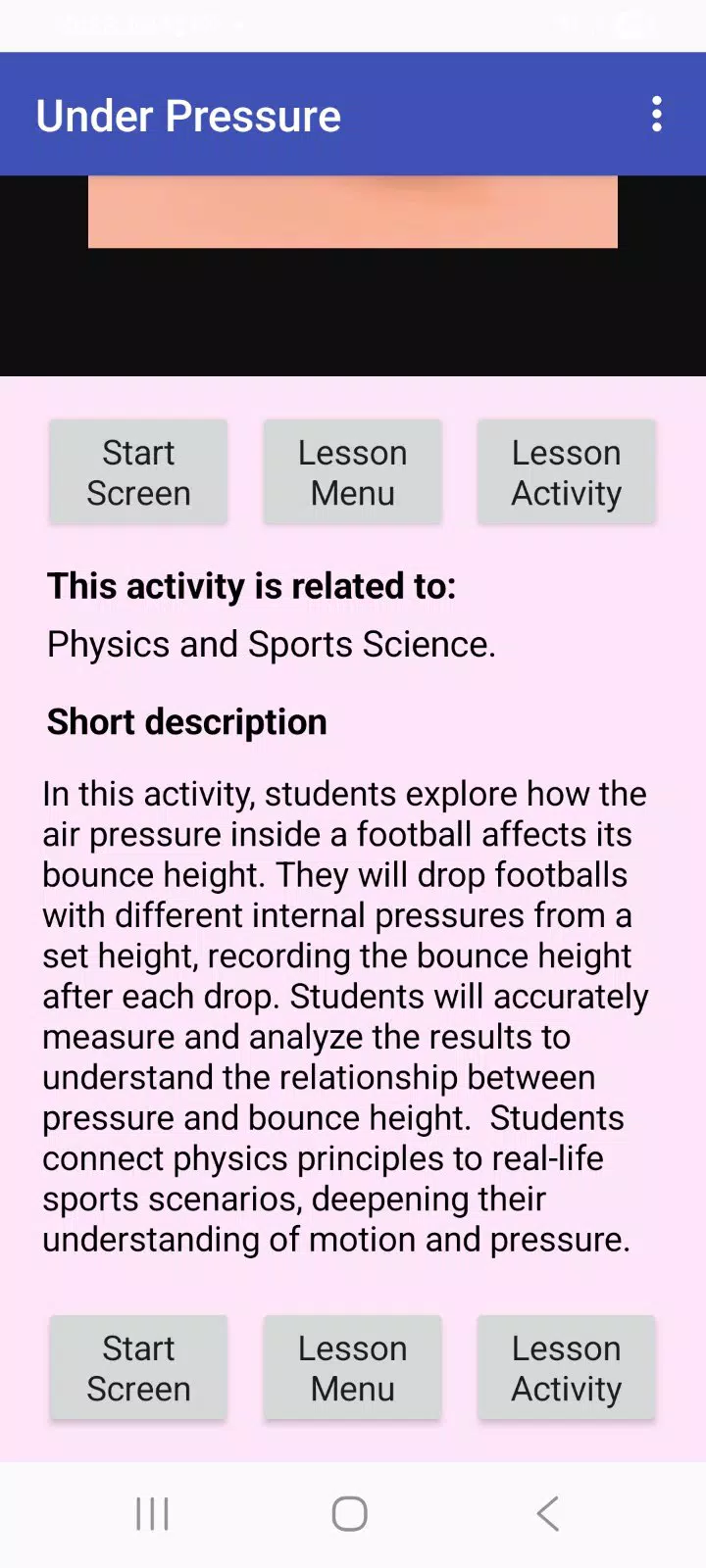
Task: Go to Lesson Activity via the upper button
Action: click(x=567, y=472)
